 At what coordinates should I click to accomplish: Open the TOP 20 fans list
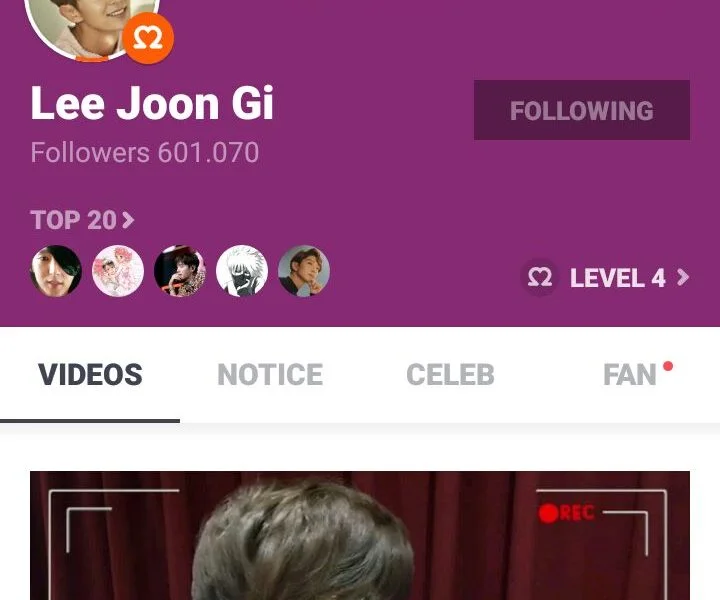pyautogui.click(x=82, y=220)
